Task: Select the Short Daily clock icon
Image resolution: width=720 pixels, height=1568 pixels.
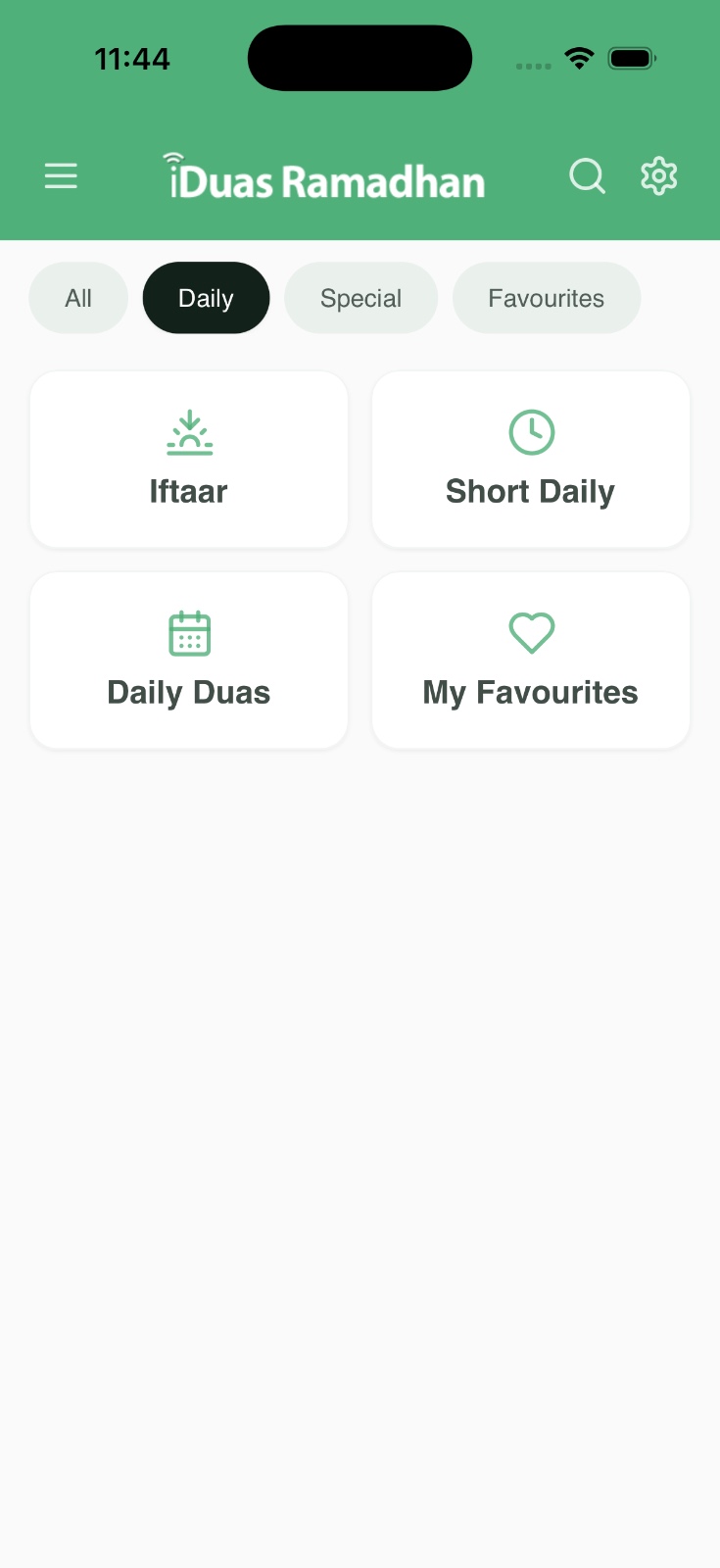Action: coord(530,431)
